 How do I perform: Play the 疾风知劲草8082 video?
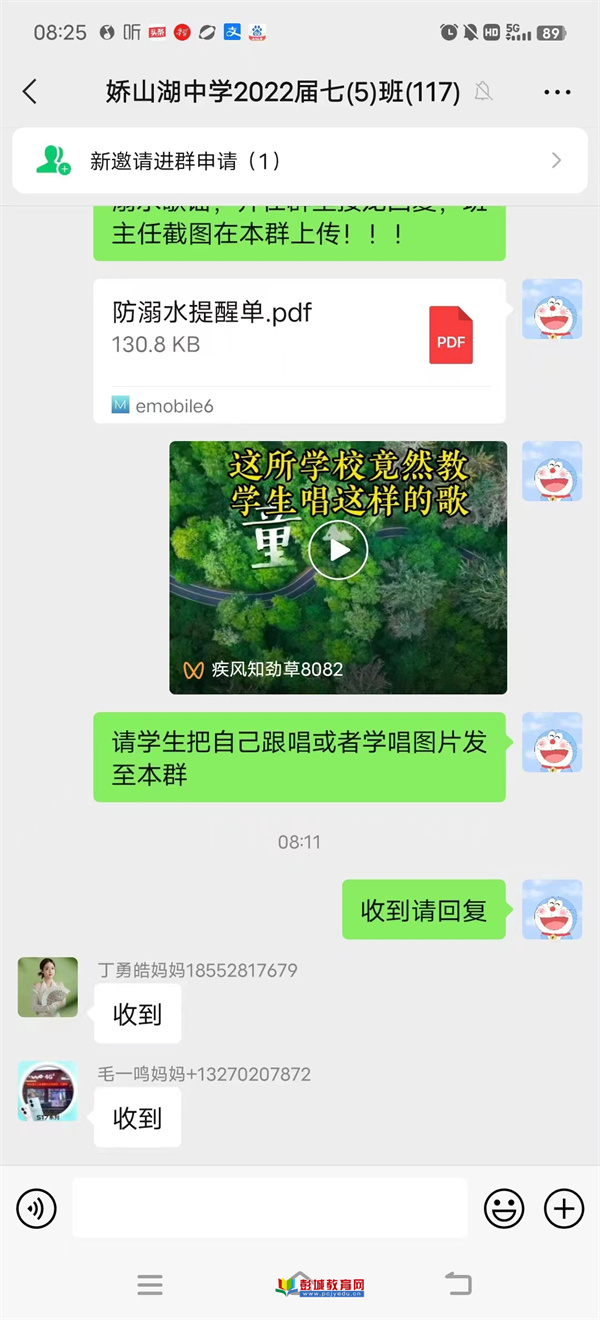pyautogui.click(x=338, y=568)
